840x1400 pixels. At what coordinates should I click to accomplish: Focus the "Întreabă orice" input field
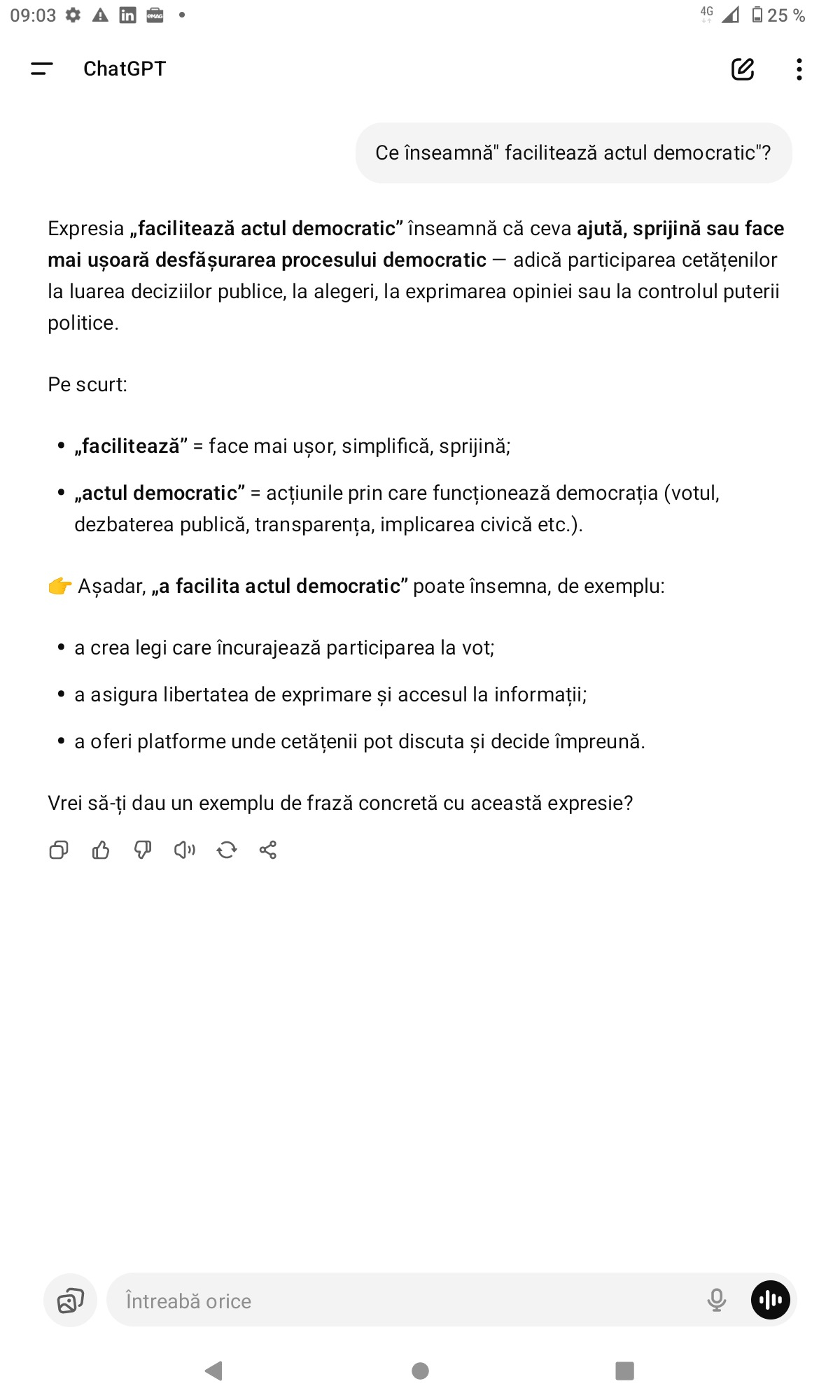406,1300
